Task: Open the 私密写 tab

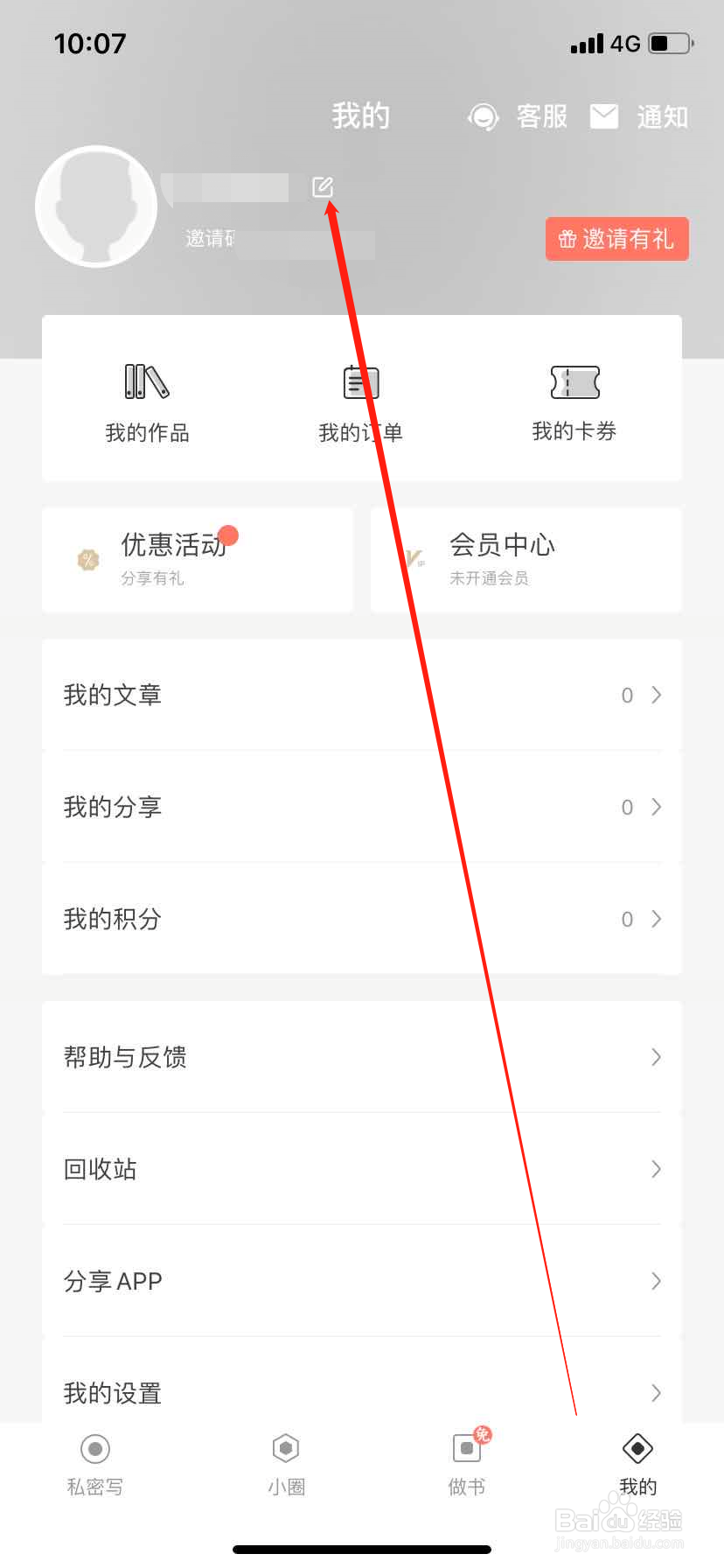Action: (94, 1463)
